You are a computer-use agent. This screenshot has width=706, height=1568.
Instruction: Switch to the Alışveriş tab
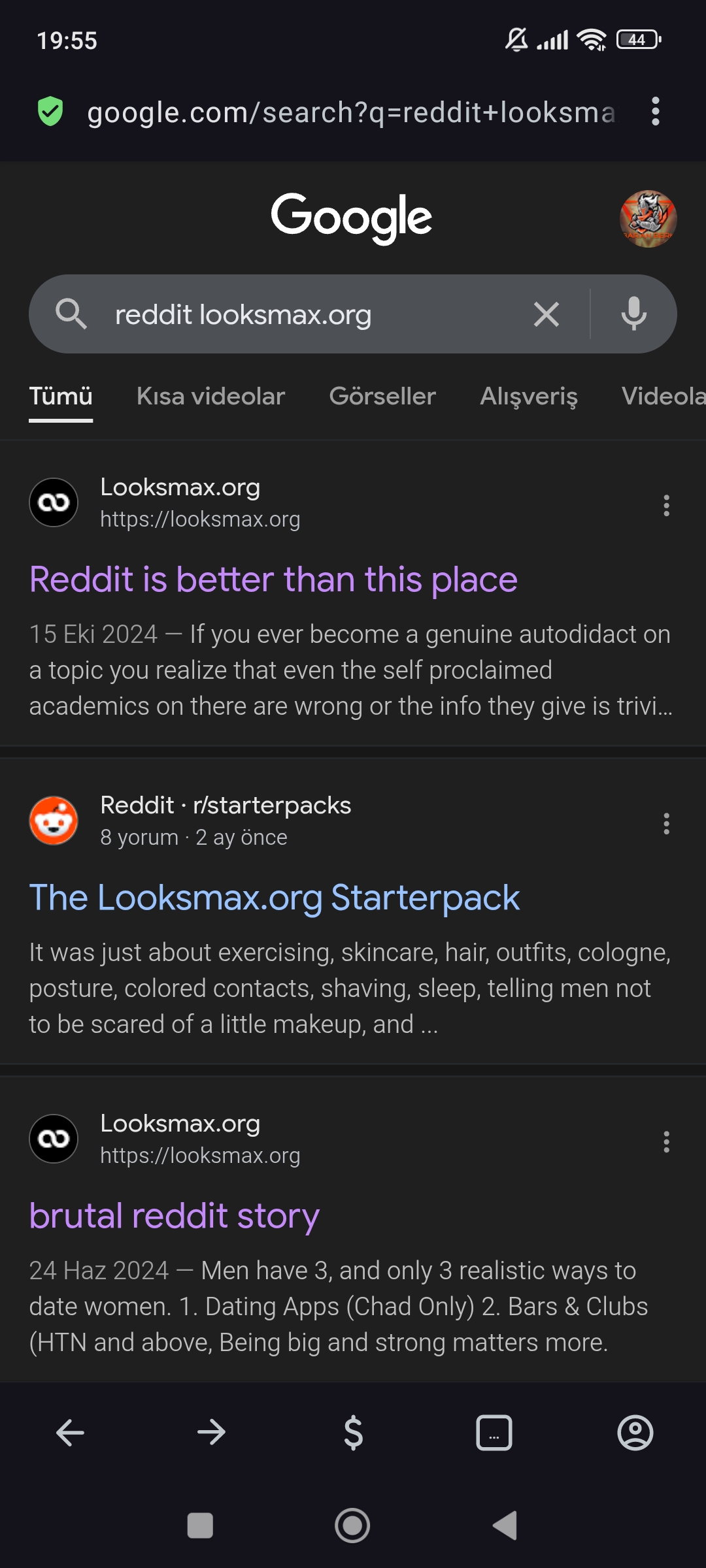click(x=529, y=396)
